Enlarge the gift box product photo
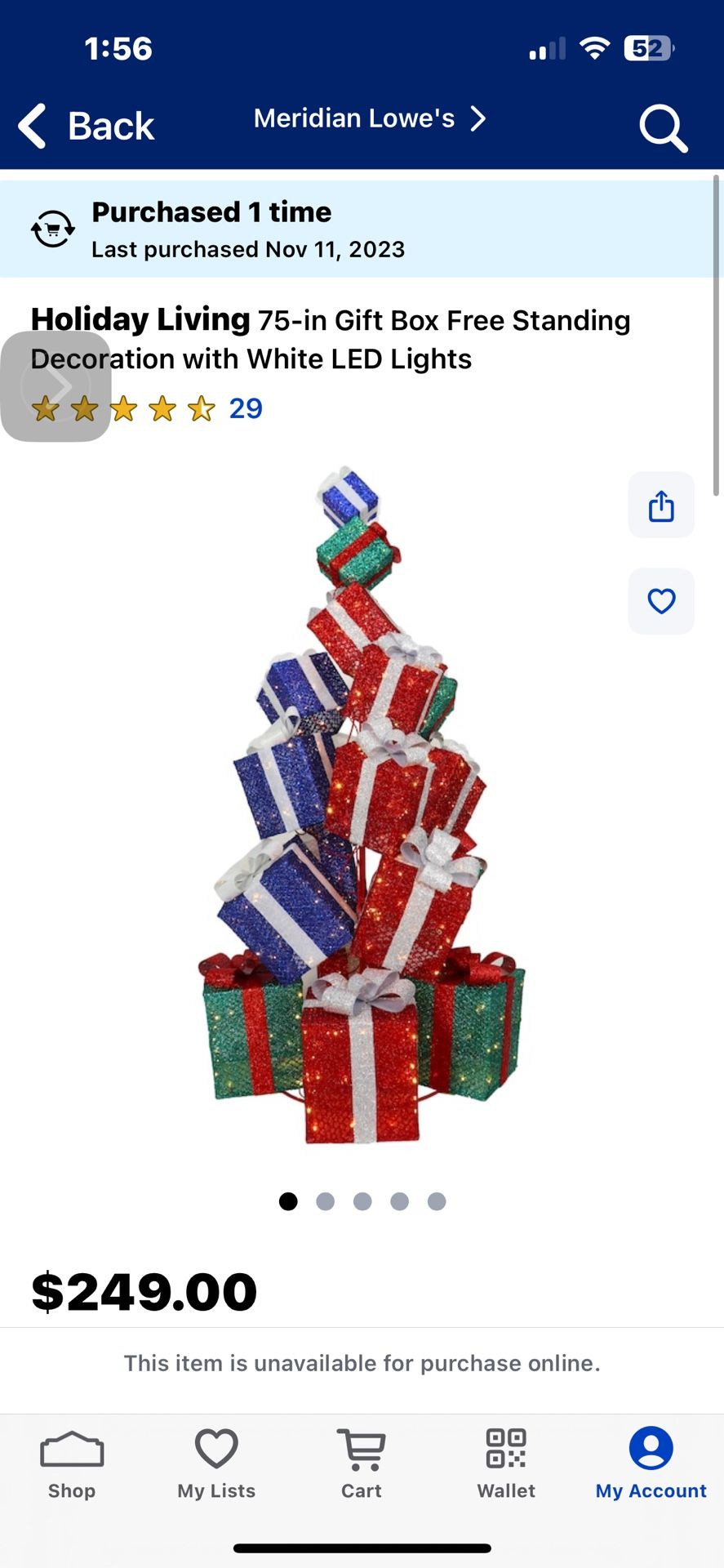 tap(362, 804)
